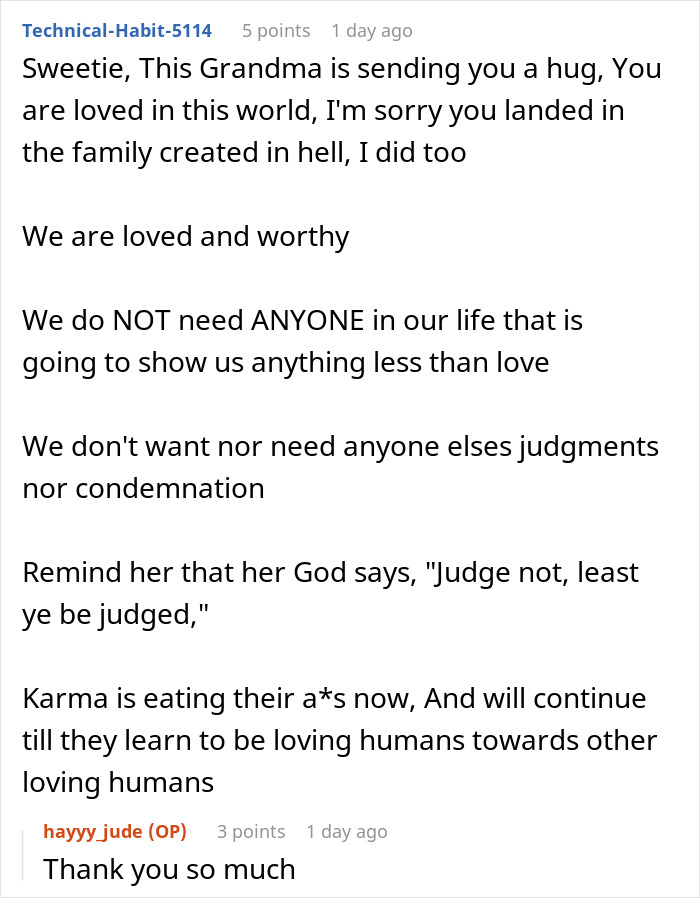Open hayyy_jude's profile from the reply
Image resolution: width=700 pixels, height=898 pixels.
(95, 831)
